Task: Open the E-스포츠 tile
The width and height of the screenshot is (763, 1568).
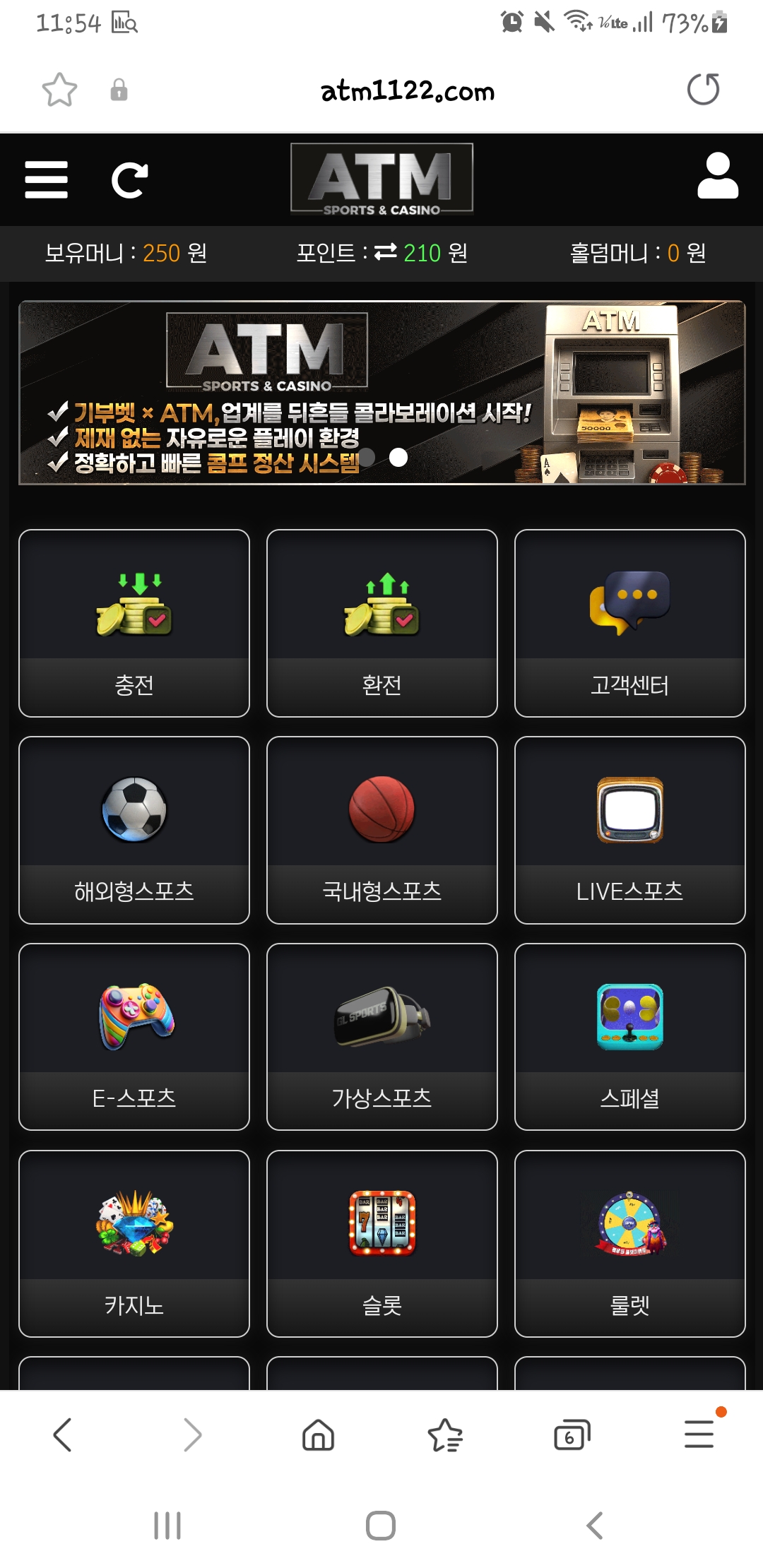Action: pyautogui.click(x=134, y=1036)
